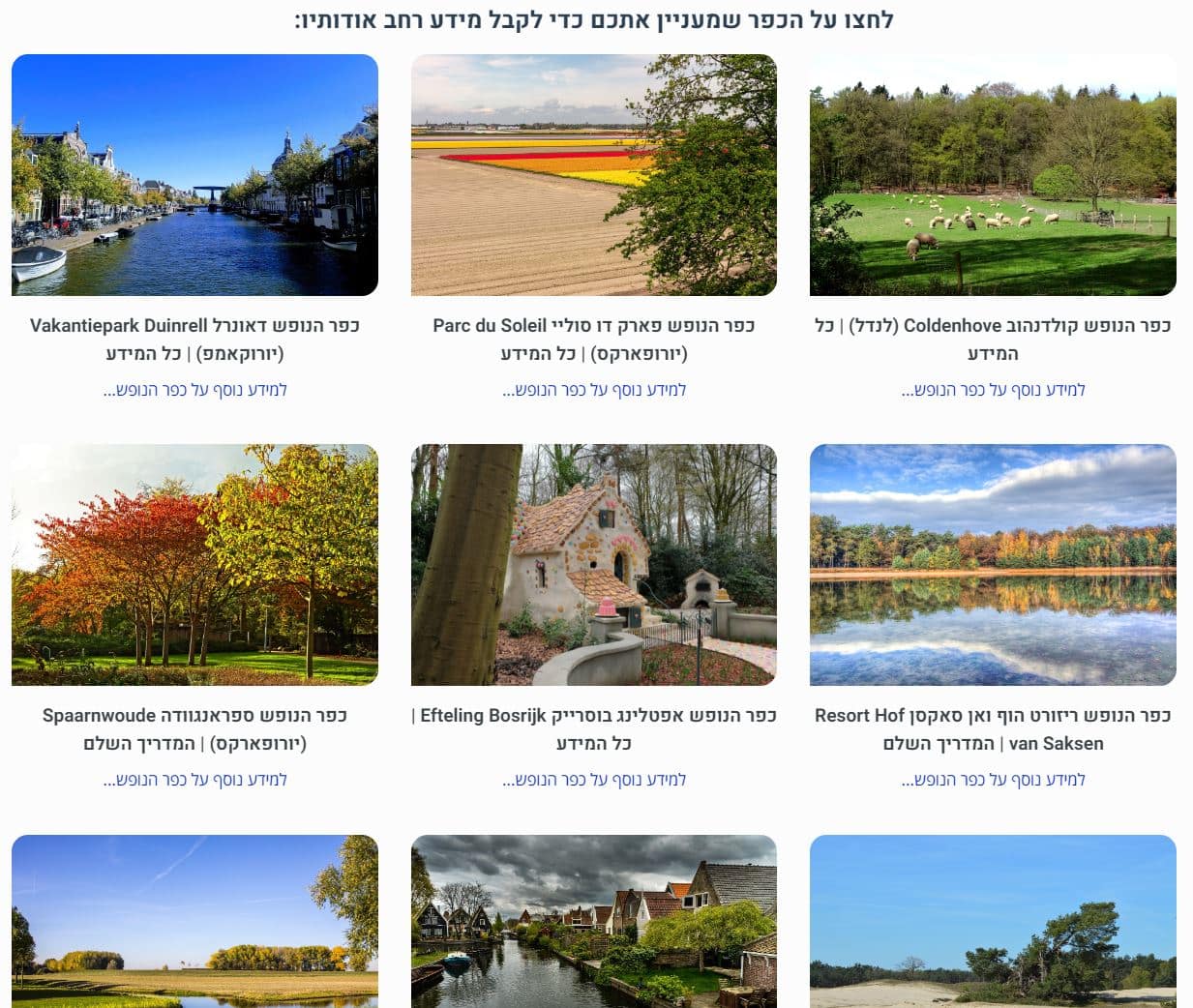Open 'למידע נוסף' under Hof van Saksen
The height and width of the screenshot is (1008, 1193).
pos(993,780)
